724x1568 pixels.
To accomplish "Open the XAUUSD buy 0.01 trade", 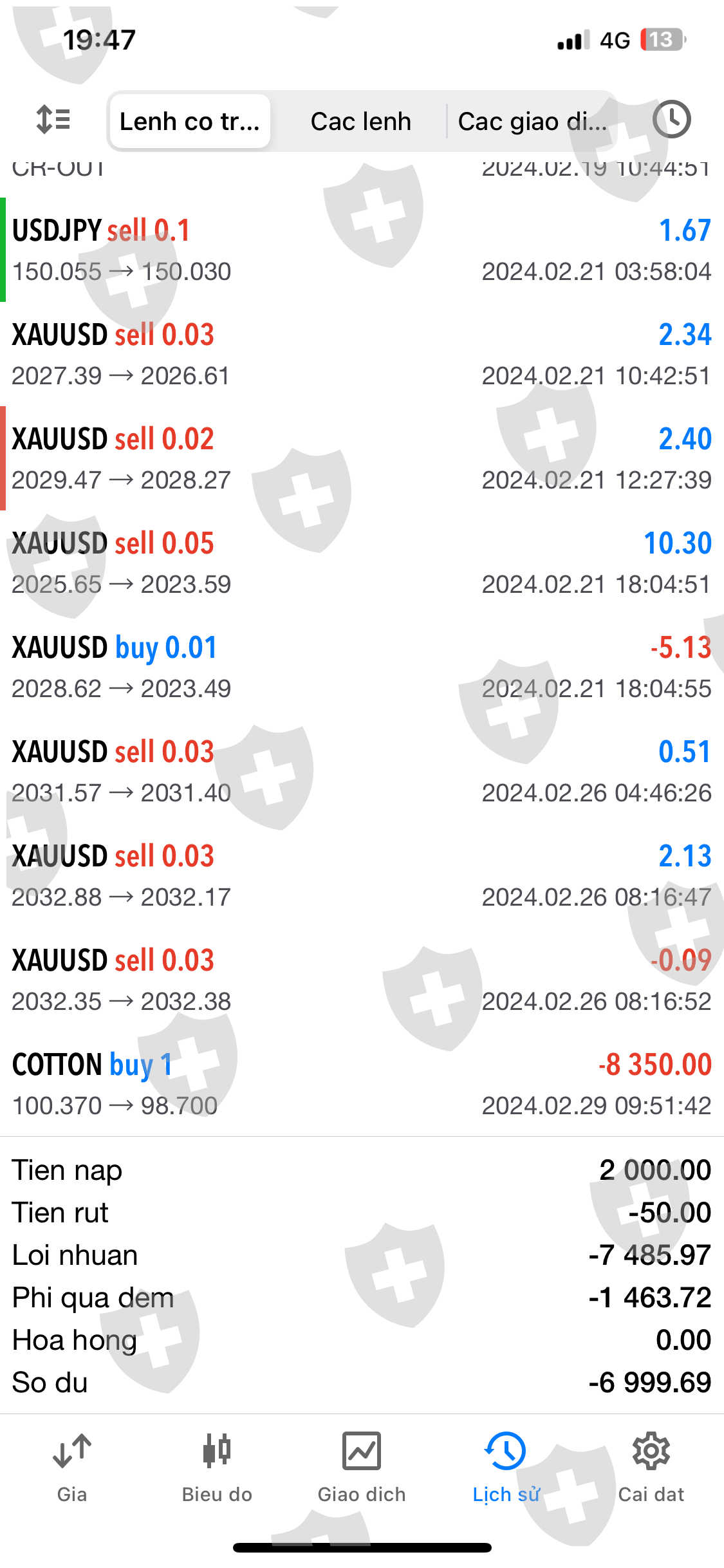I will click(362, 667).
